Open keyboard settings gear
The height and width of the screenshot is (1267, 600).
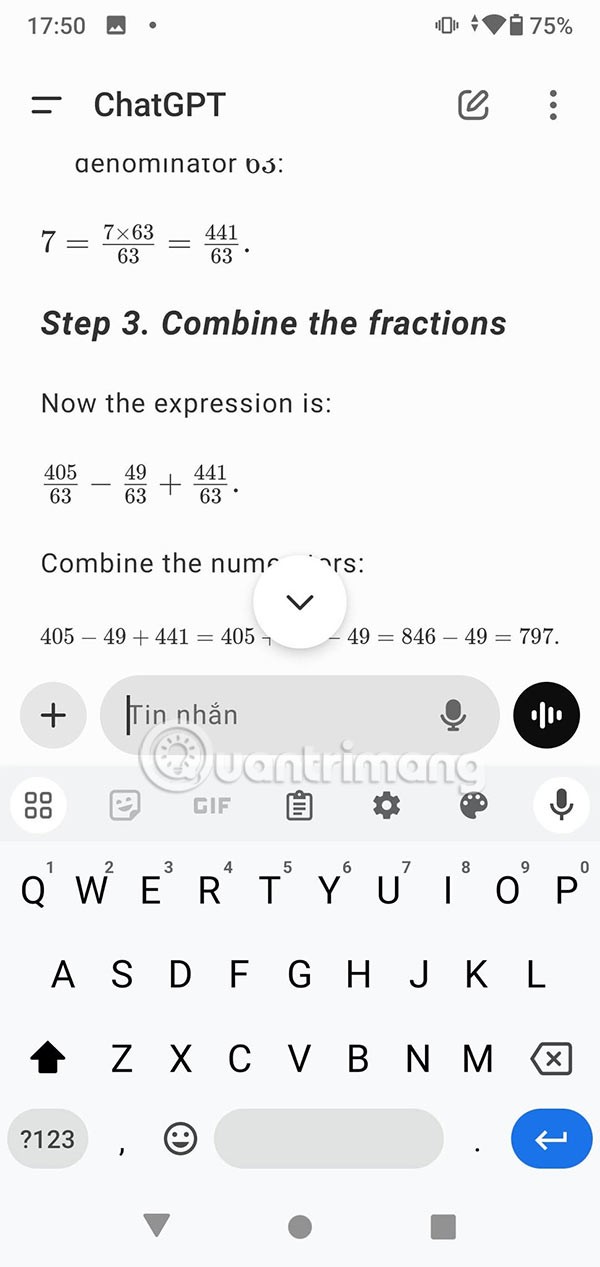coord(386,805)
